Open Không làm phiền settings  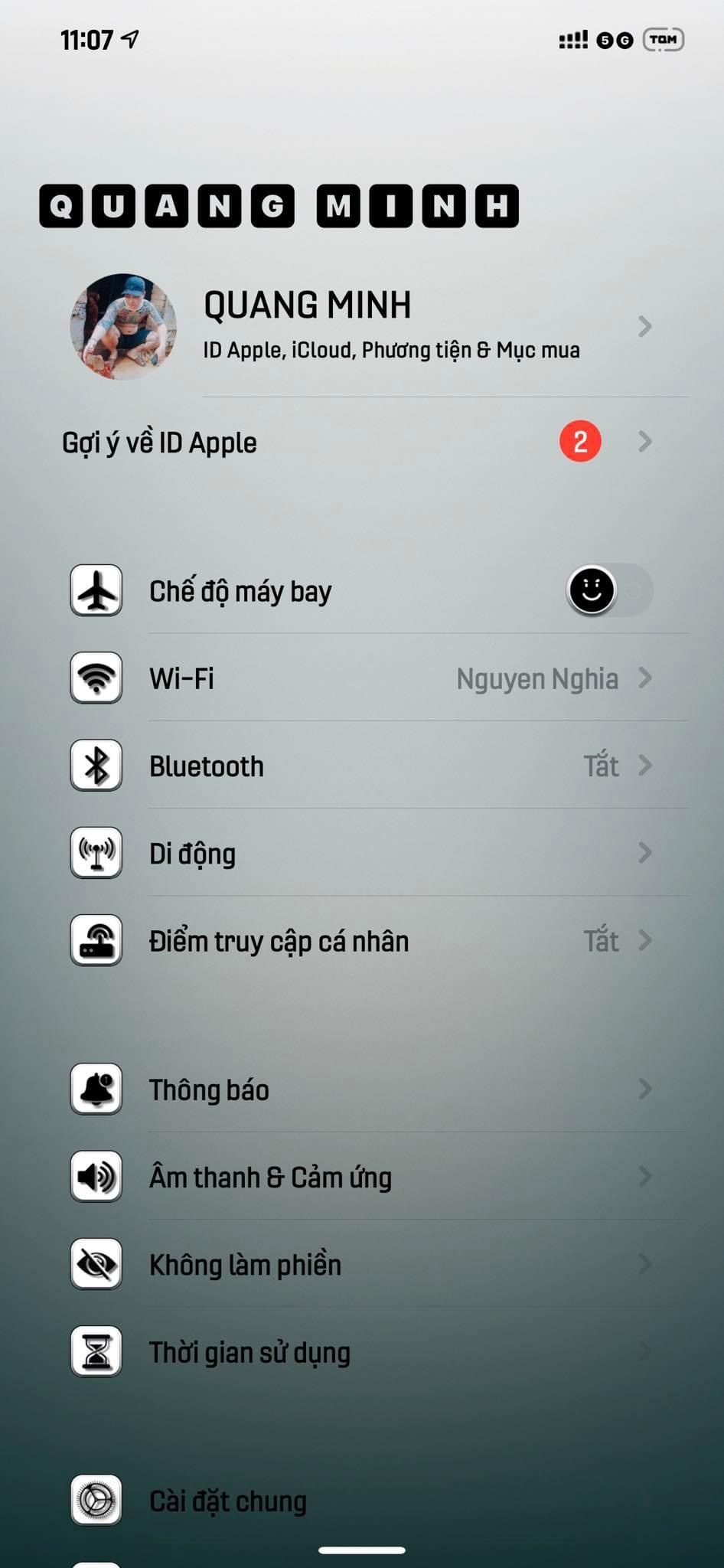coord(361,1265)
